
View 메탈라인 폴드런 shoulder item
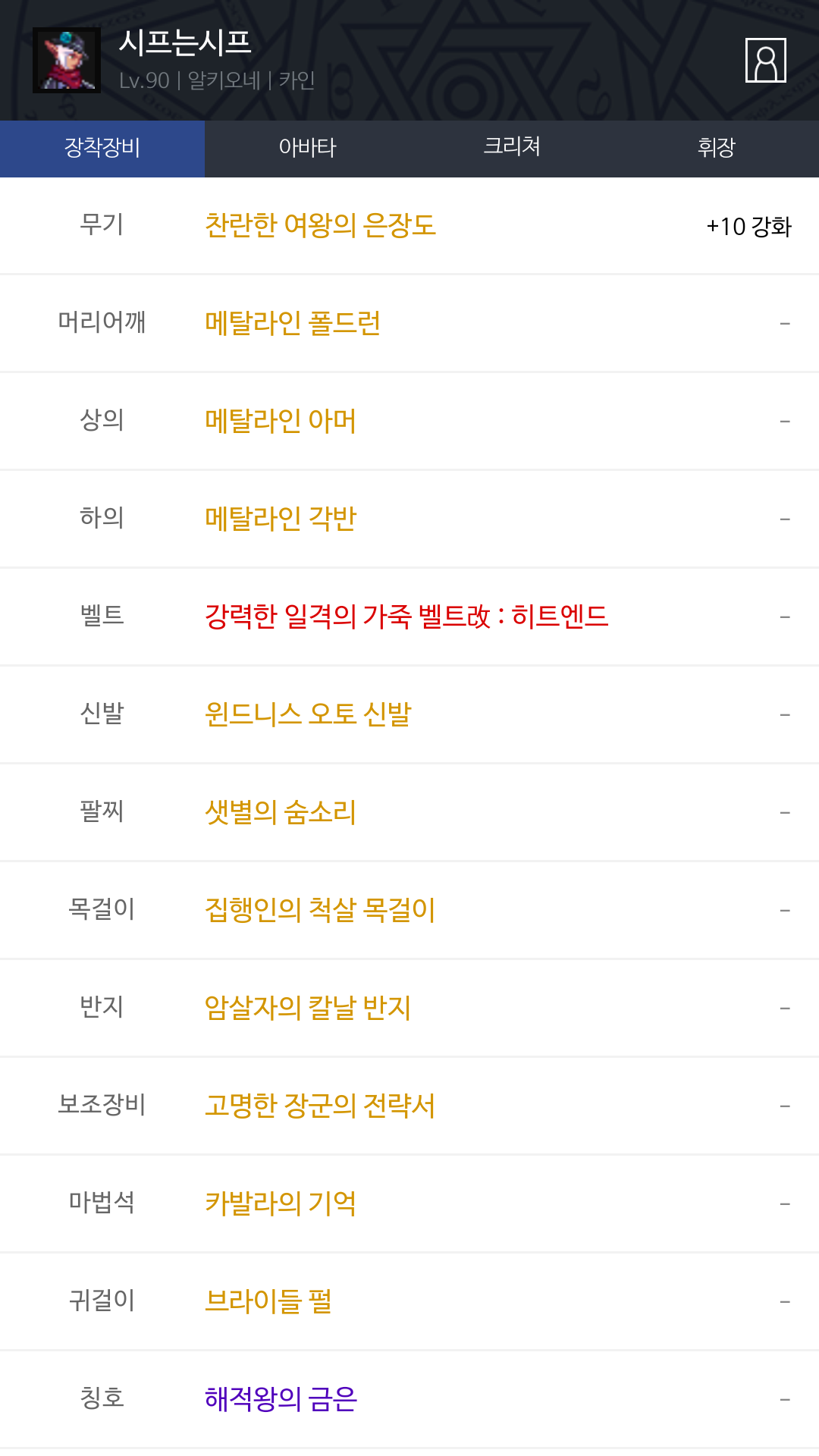[x=293, y=323]
